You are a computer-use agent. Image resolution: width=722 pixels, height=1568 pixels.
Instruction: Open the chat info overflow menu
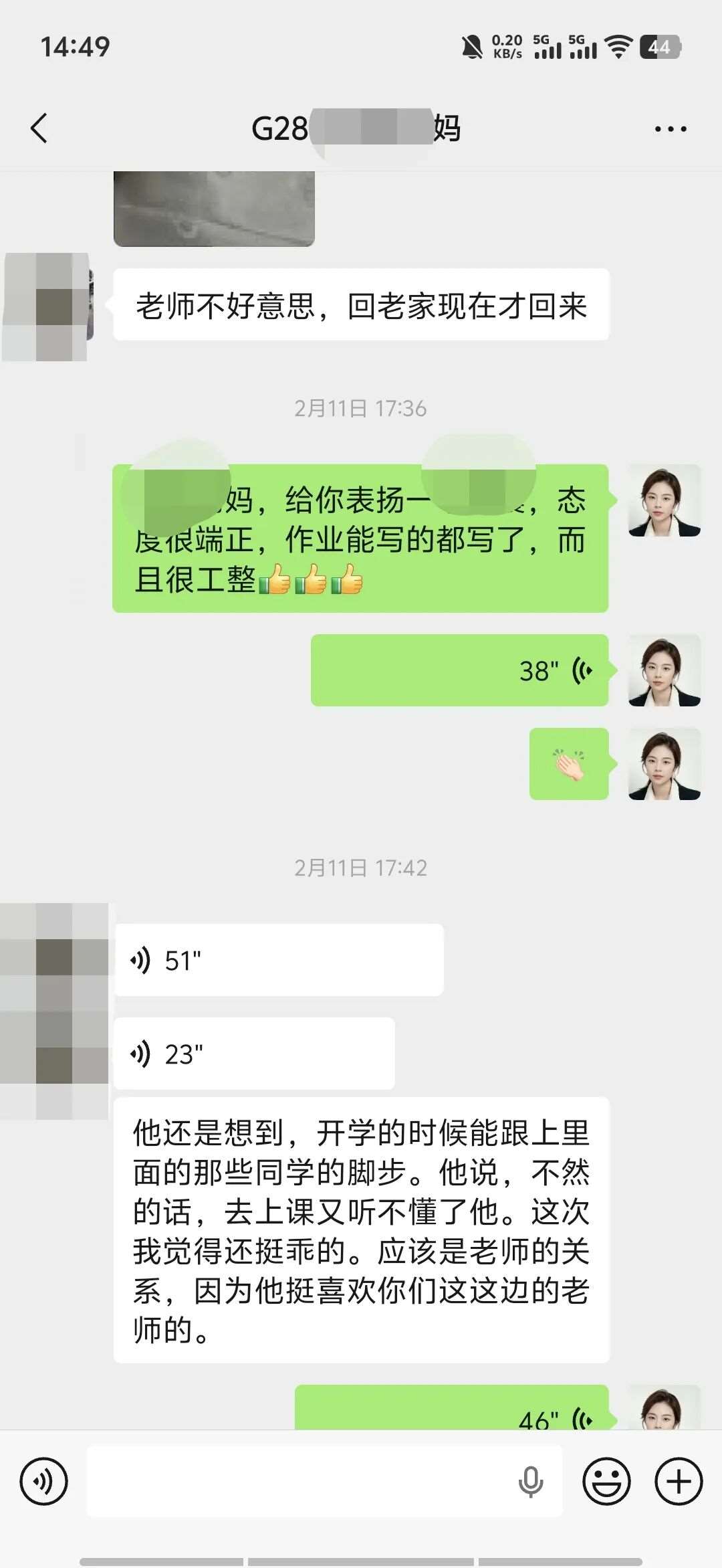[x=670, y=128]
